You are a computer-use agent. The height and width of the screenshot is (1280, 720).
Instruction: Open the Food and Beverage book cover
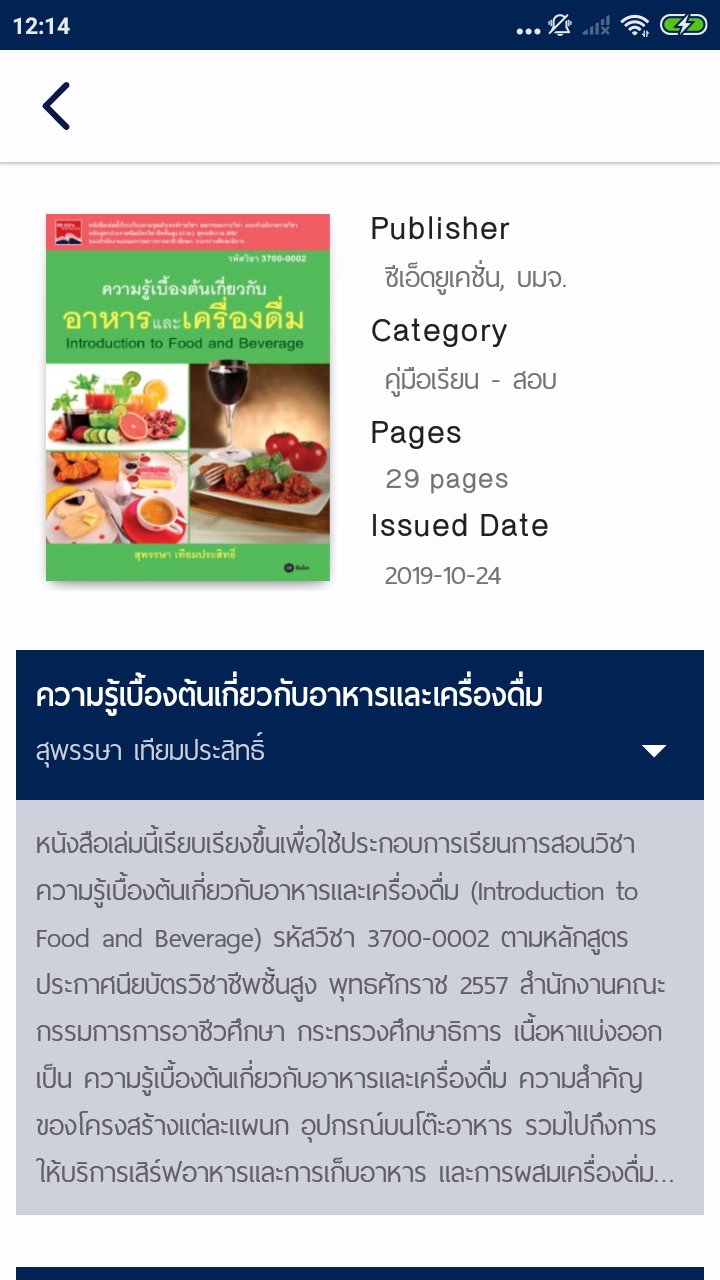coord(188,397)
